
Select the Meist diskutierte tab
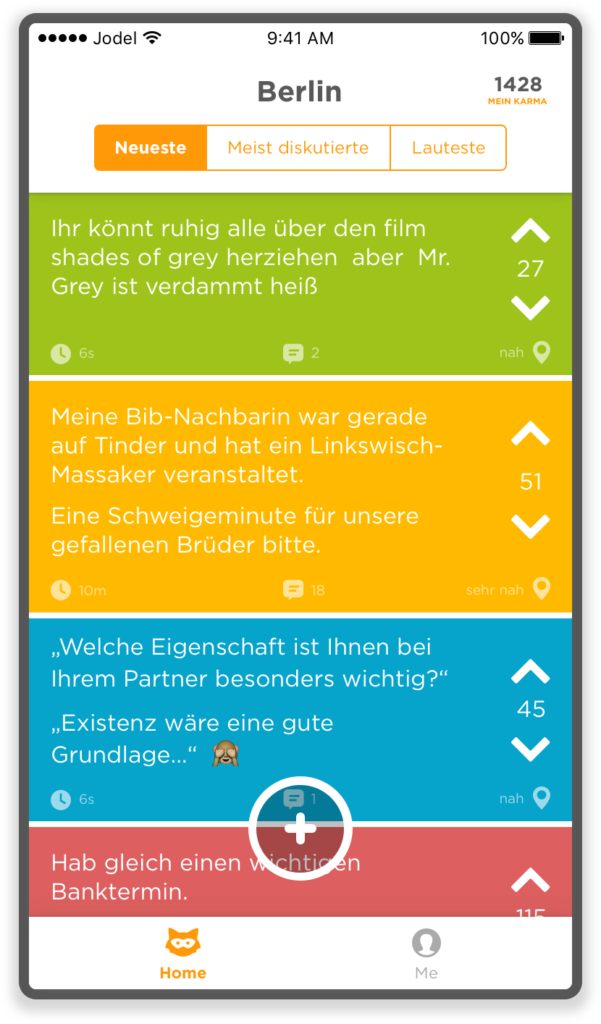click(298, 148)
